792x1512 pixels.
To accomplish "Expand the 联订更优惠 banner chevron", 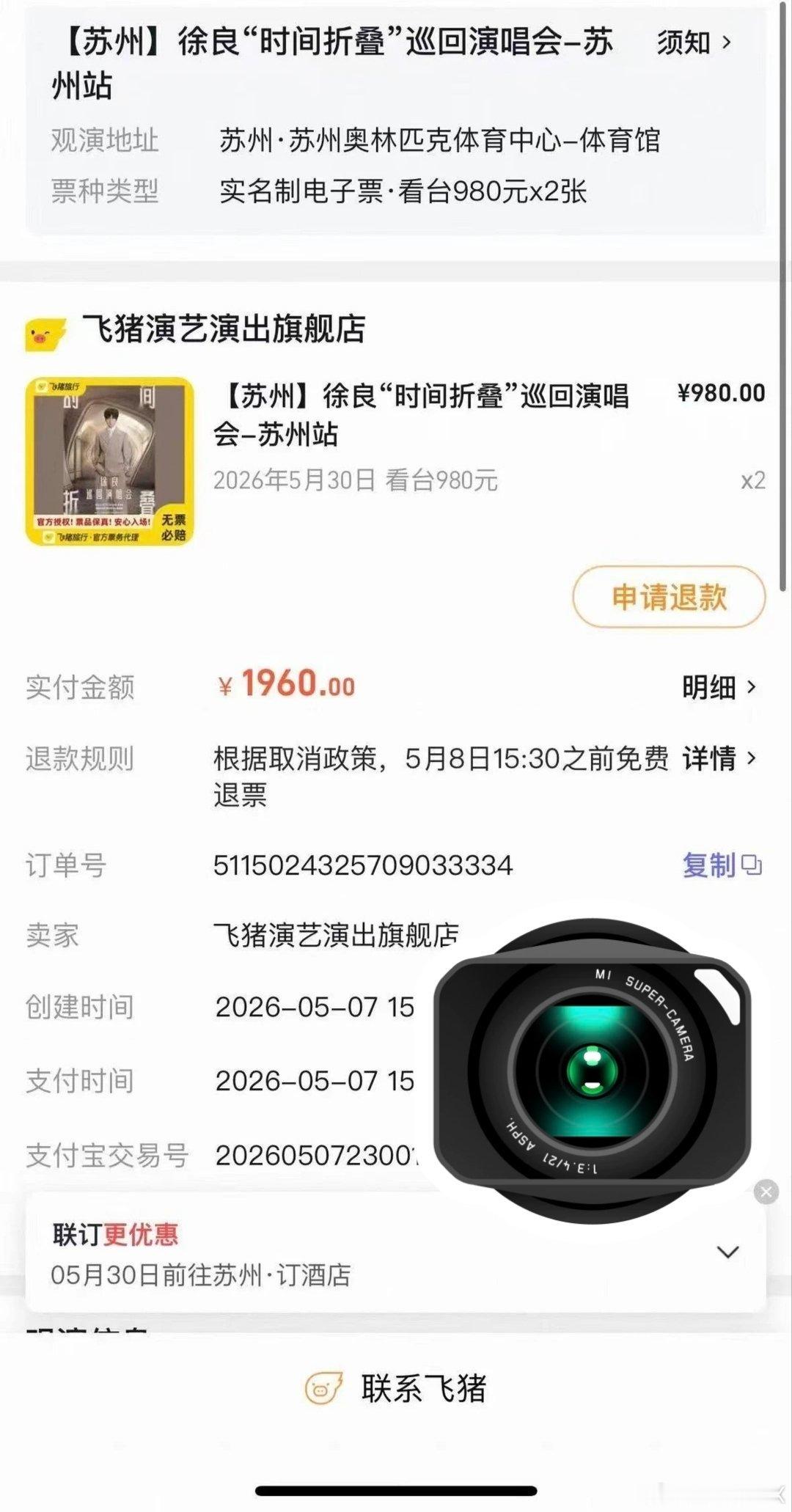I will (727, 1252).
